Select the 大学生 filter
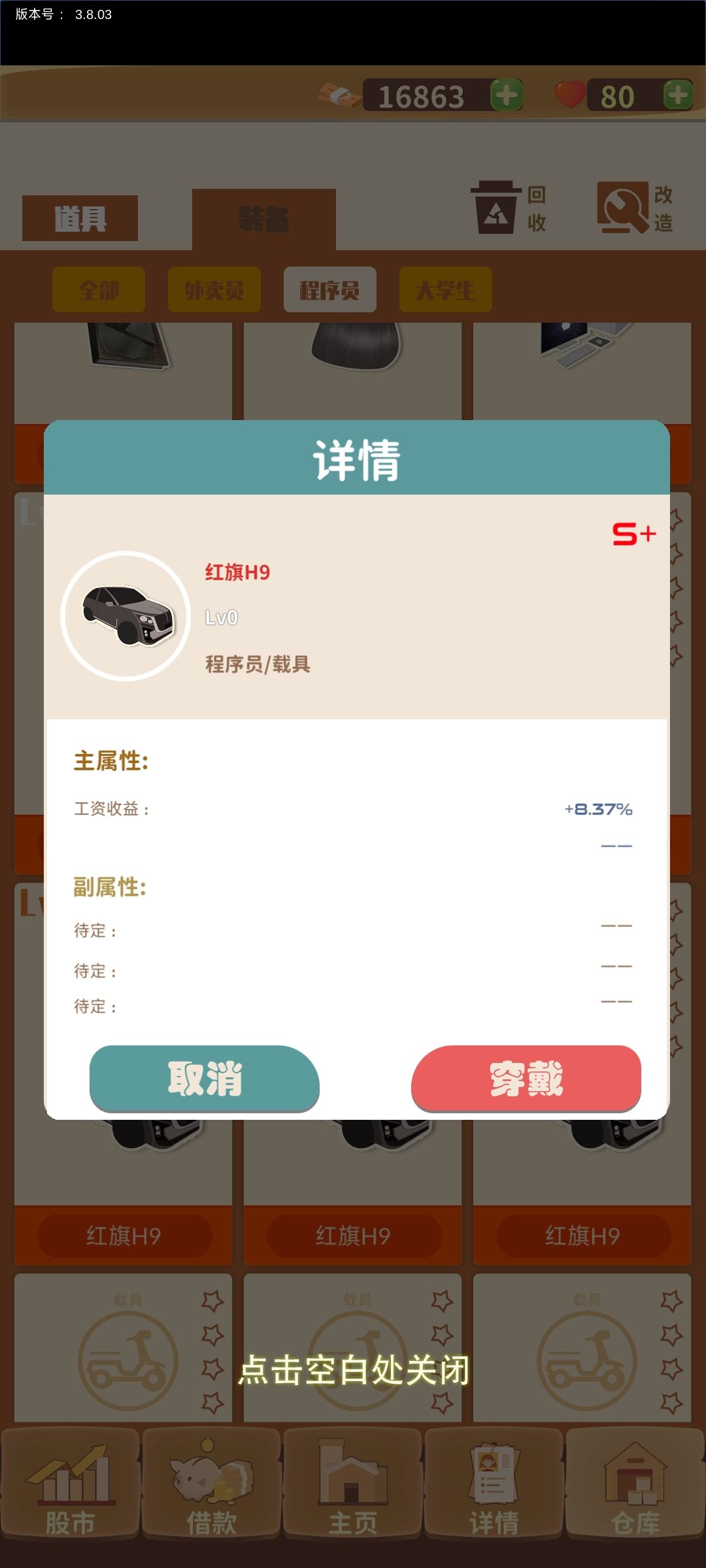The width and height of the screenshot is (706, 1568). click(x=446, y=290)
